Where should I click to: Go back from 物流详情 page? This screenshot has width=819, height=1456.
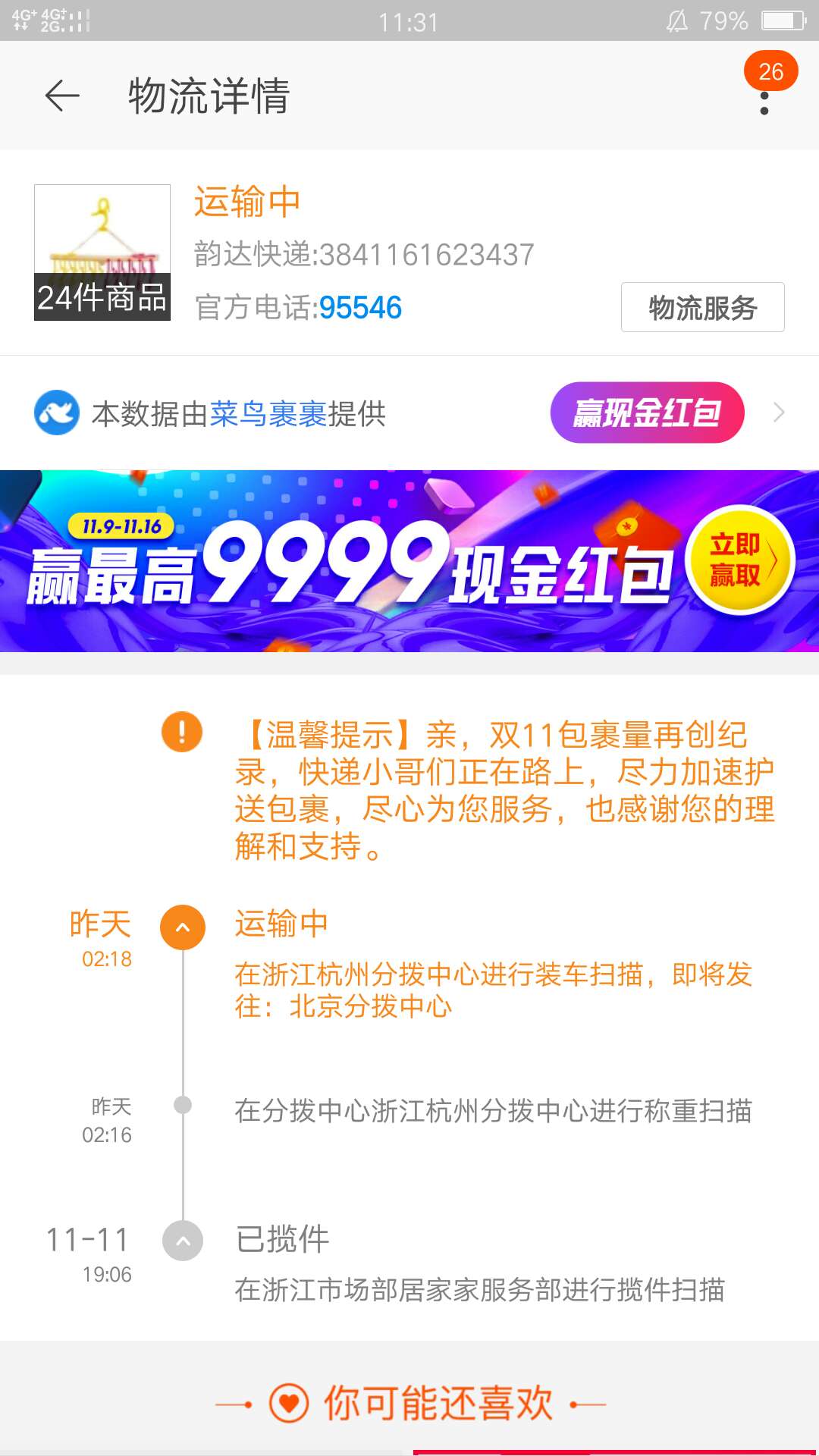(62, 96)
